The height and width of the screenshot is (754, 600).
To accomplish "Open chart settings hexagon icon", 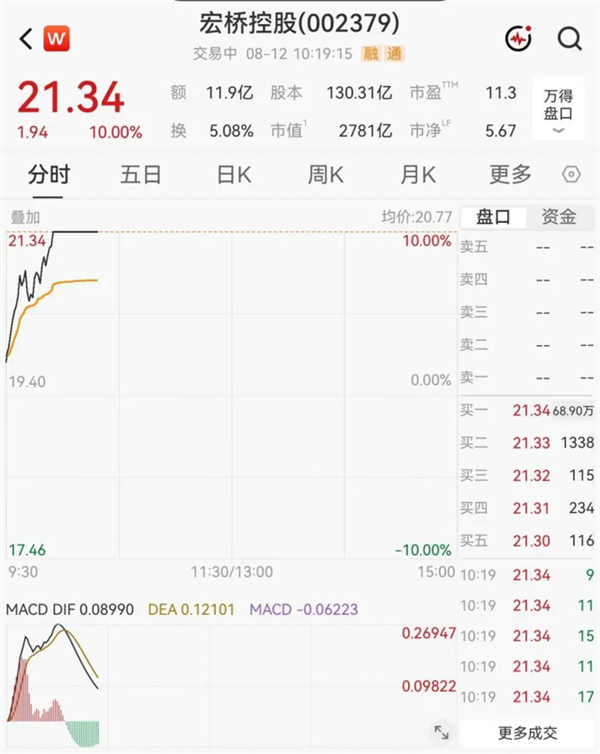I will point(571,174).
